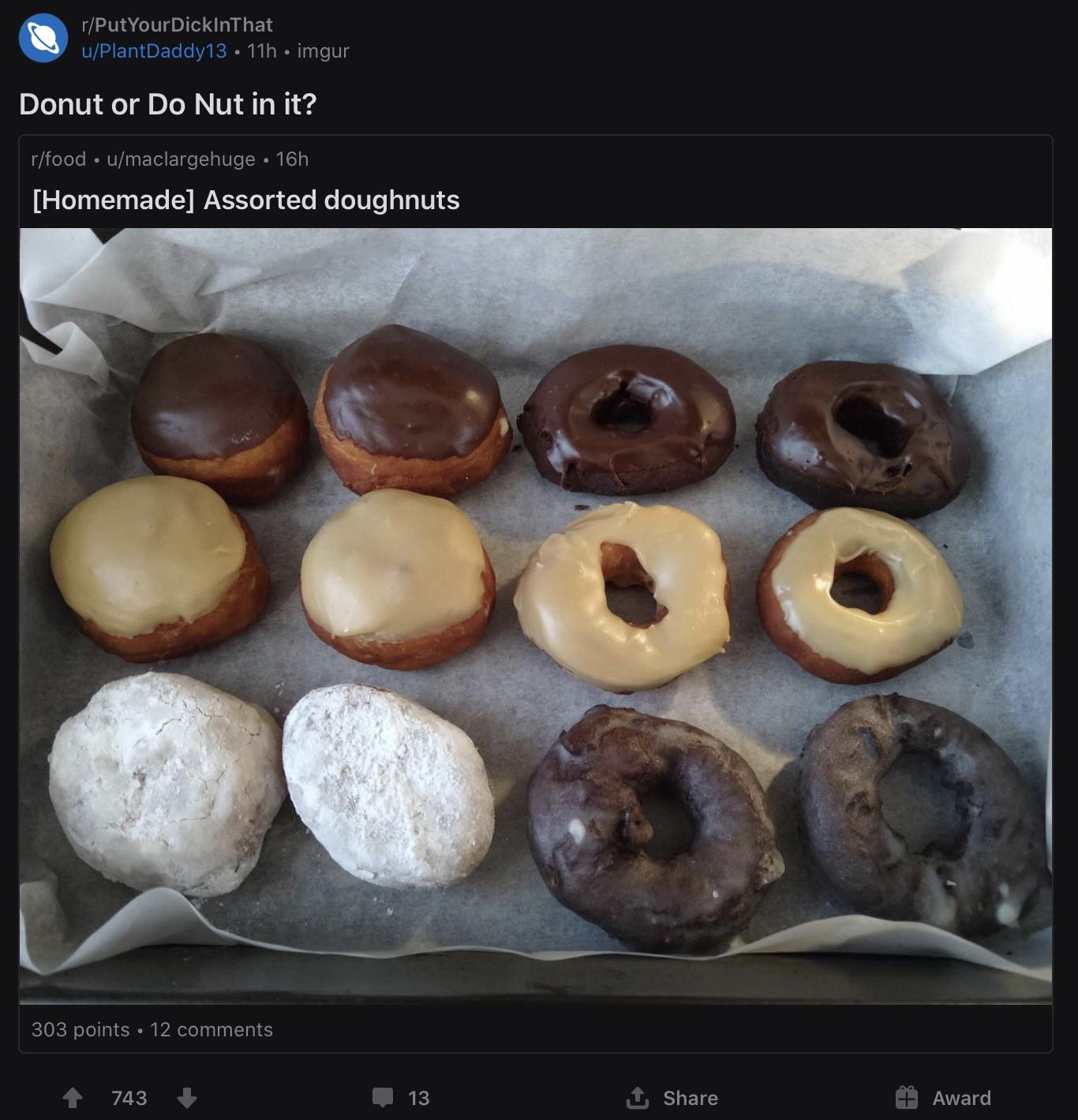This screenshot has height=1120, width=1078.
Task: Upvote this post
Action: tap(73, 1098)
